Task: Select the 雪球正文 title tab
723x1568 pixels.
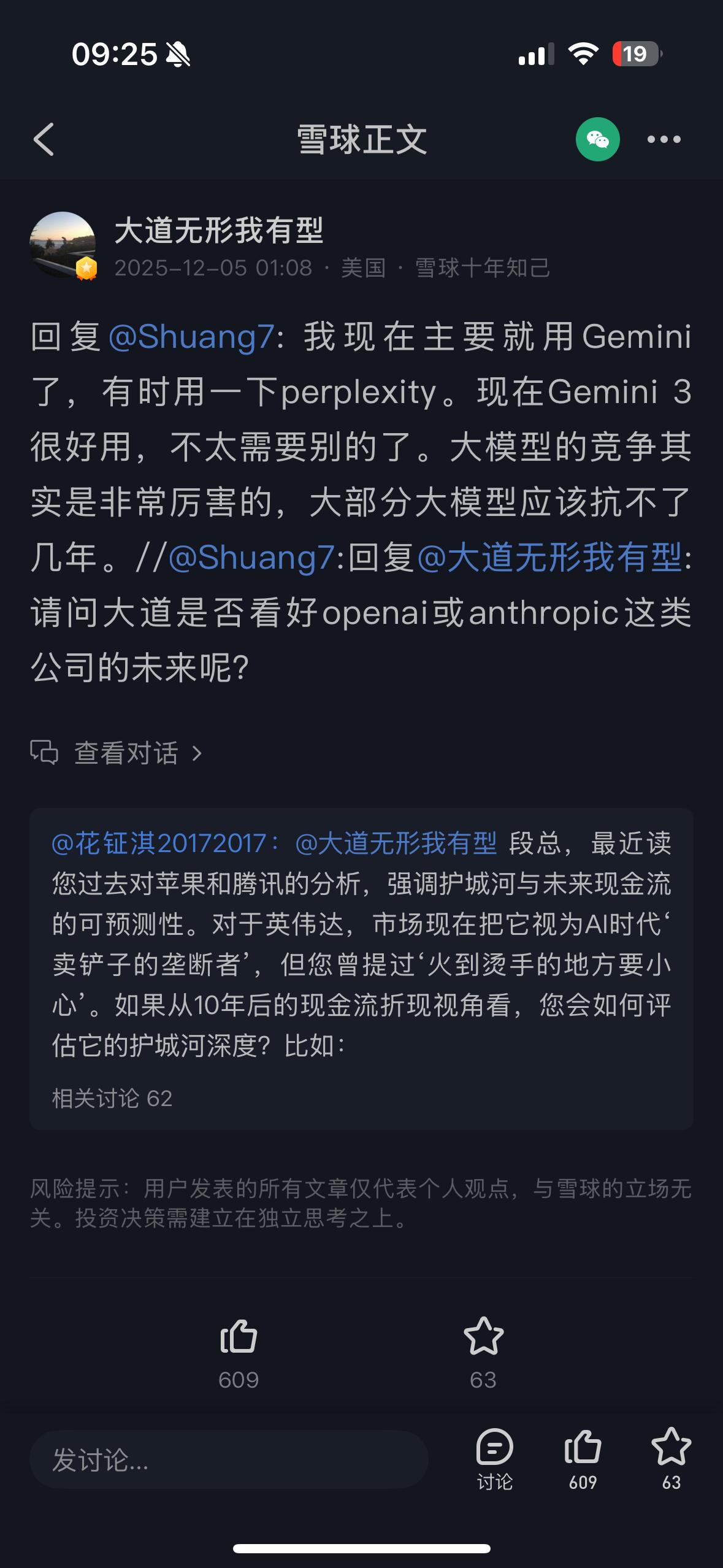Action: [x=361, y=140]
